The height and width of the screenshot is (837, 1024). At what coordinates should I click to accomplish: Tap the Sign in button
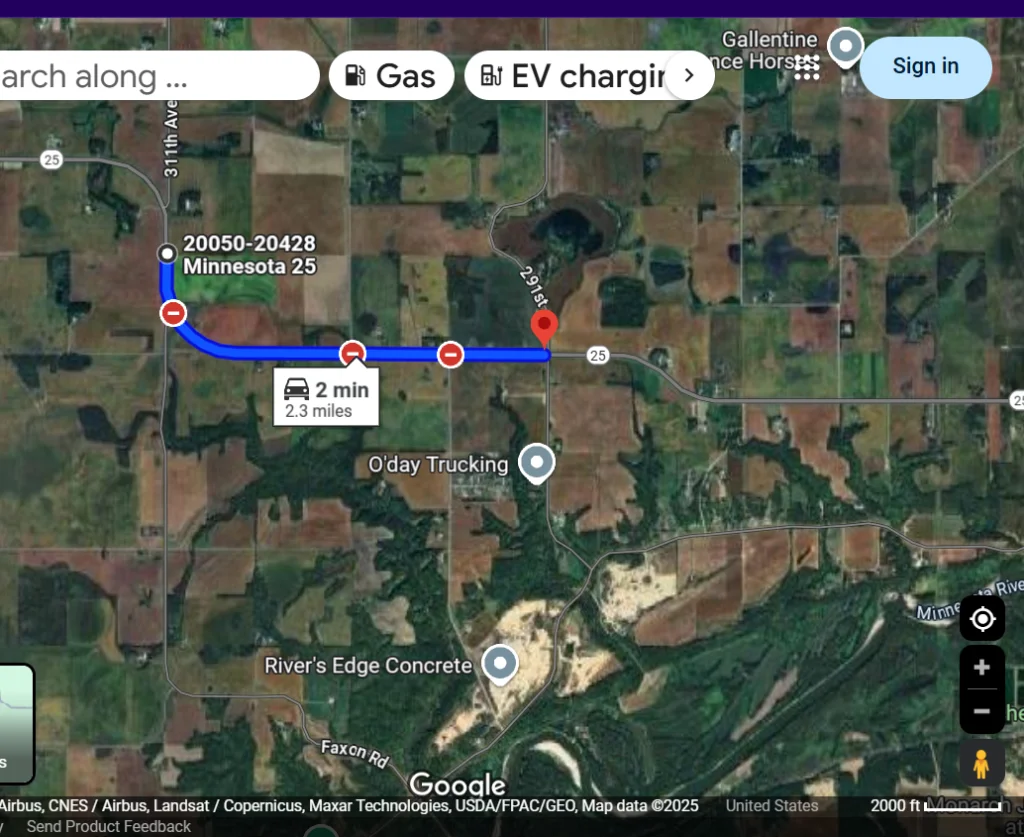(925, 67)
